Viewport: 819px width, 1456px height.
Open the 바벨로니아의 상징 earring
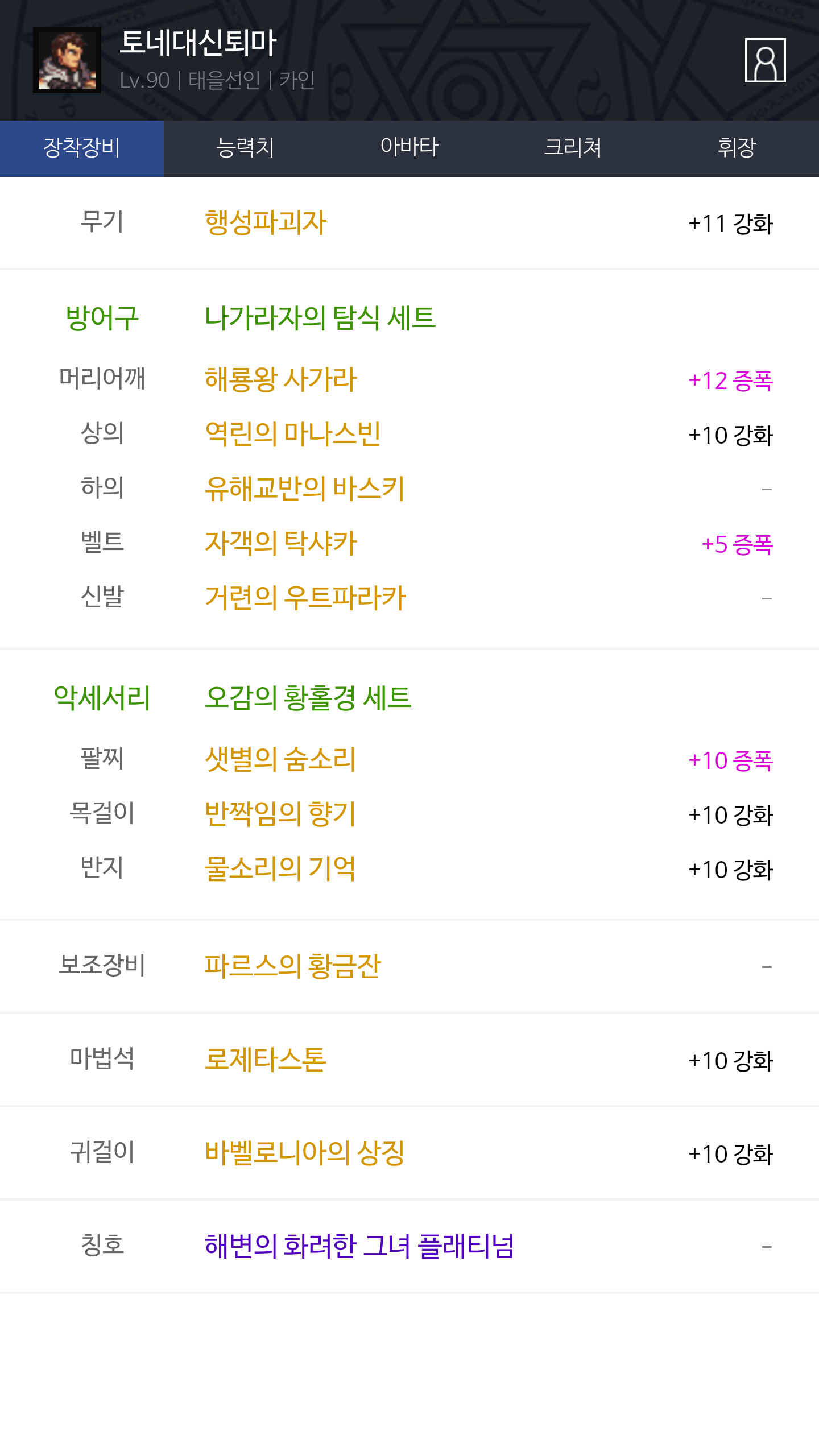click(x=305, y=1153)
